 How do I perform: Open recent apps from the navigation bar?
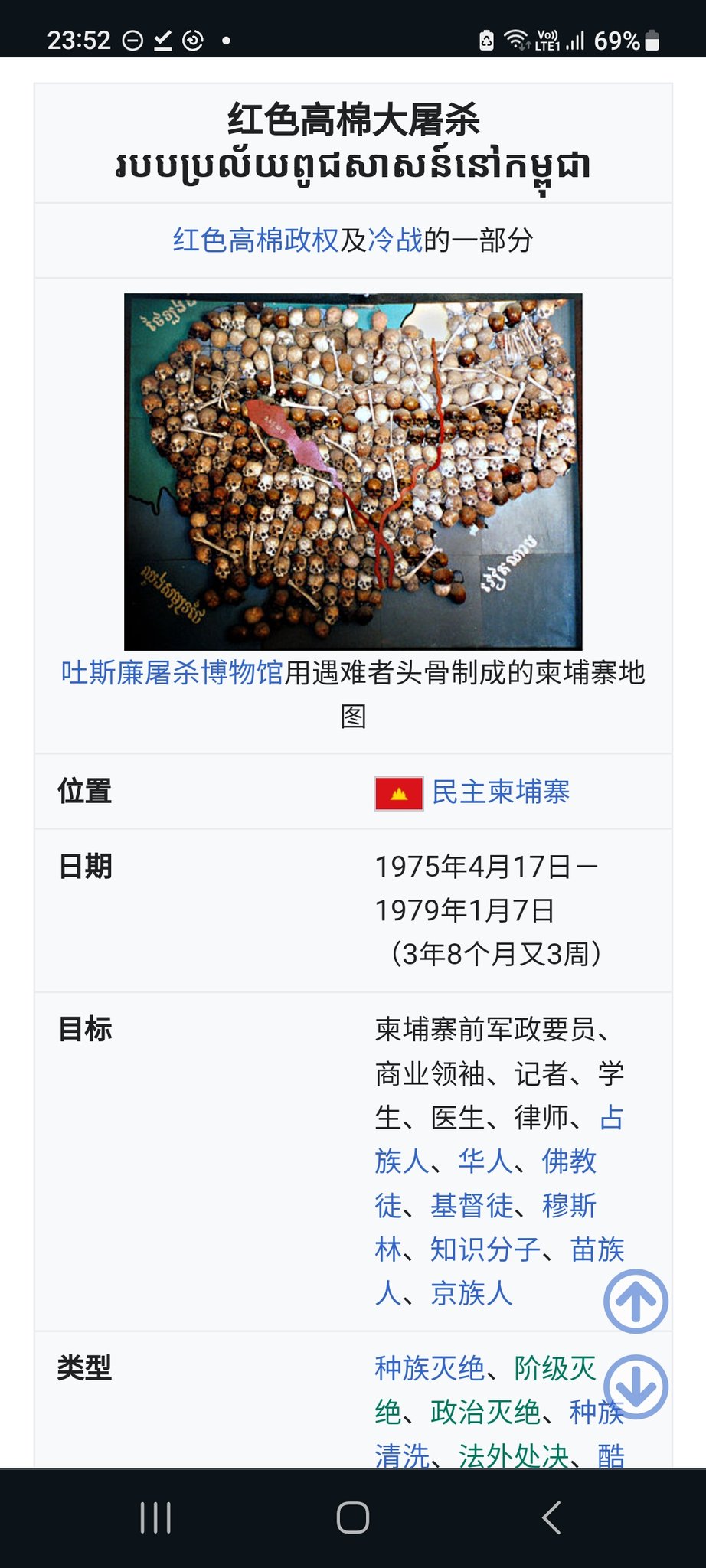click(x=155, y=1517)
